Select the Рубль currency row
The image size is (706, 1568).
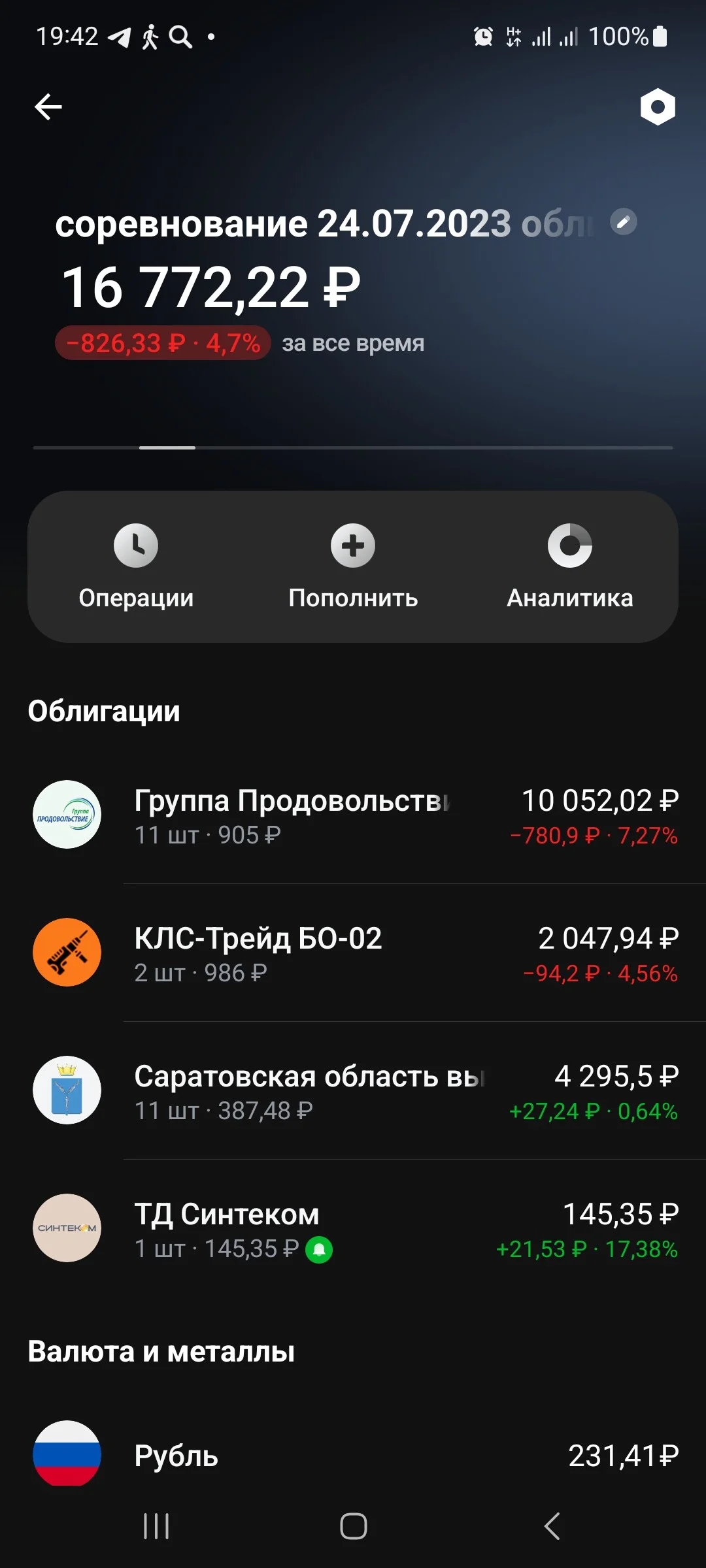pyautogui.click(x=353, y=1454)
